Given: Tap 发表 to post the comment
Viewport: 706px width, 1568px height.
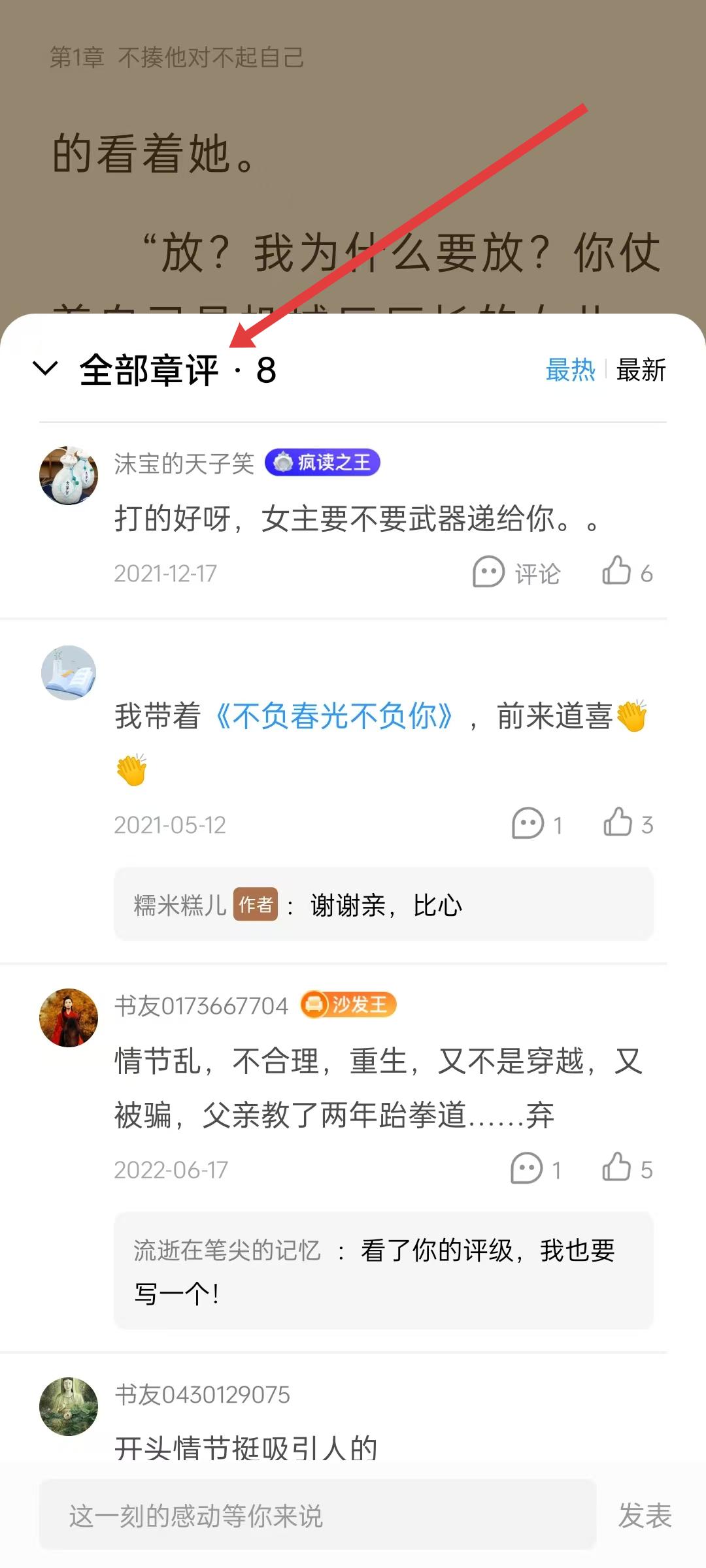Looking at the screenshot, I should click(x=645, y=1515).
